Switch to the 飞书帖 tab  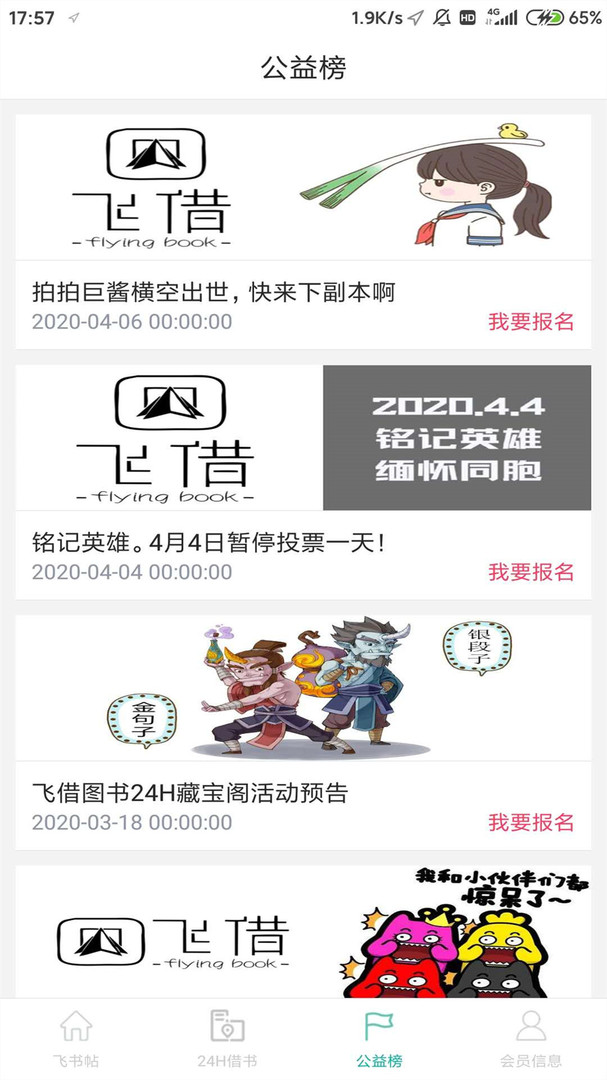[76, 1039]
